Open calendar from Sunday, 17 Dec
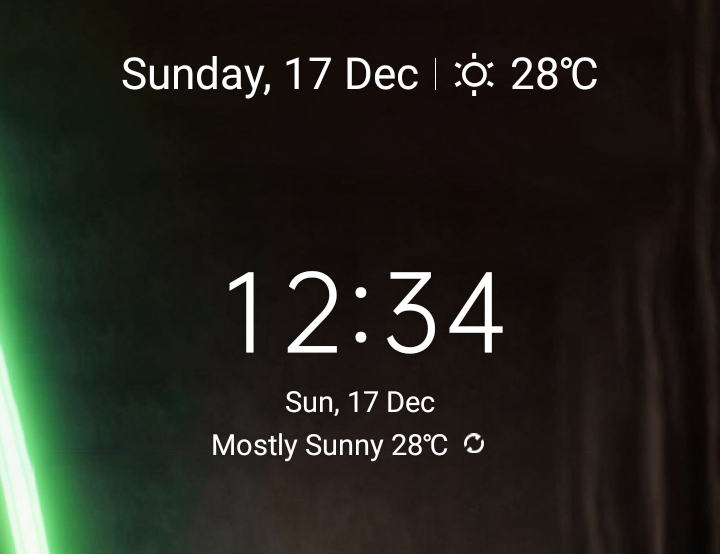 (270, 75)
